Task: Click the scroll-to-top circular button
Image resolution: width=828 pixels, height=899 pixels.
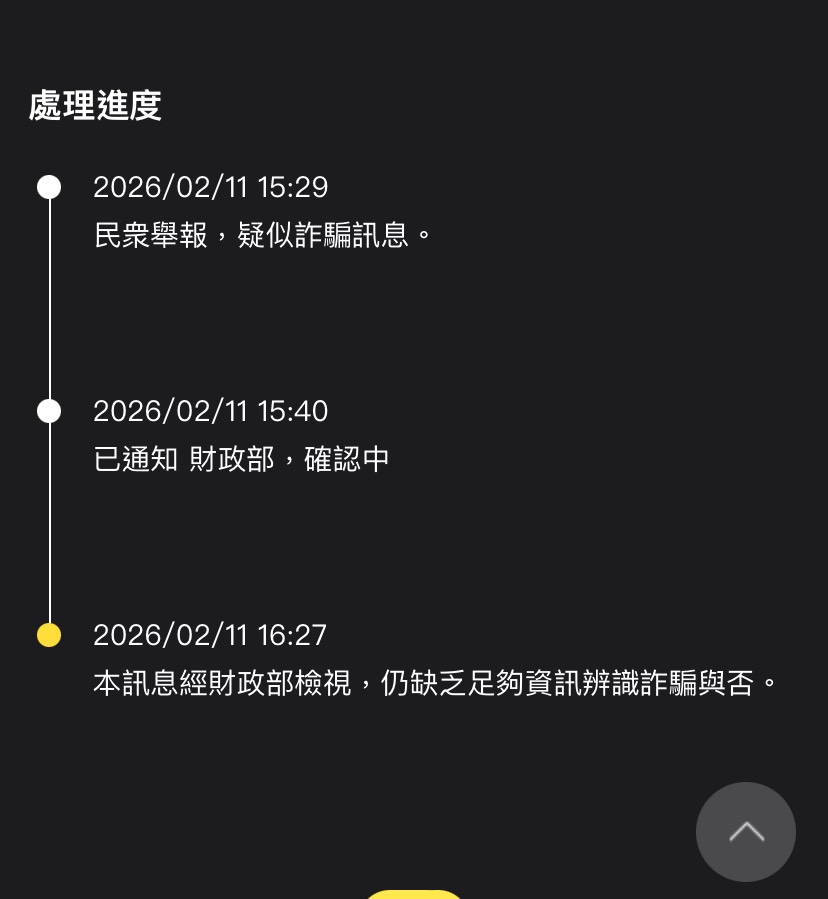Action: (x=746, y=832)
